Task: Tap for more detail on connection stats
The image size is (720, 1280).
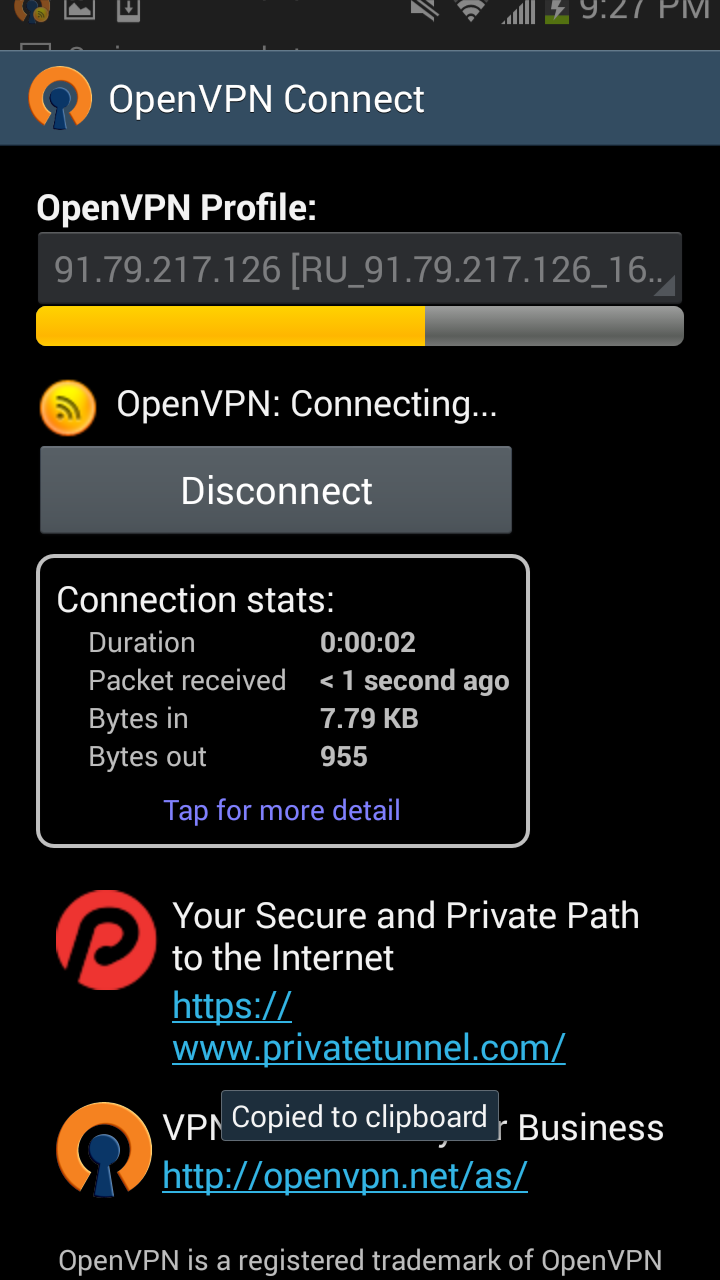Action: (x=282, y=810)
